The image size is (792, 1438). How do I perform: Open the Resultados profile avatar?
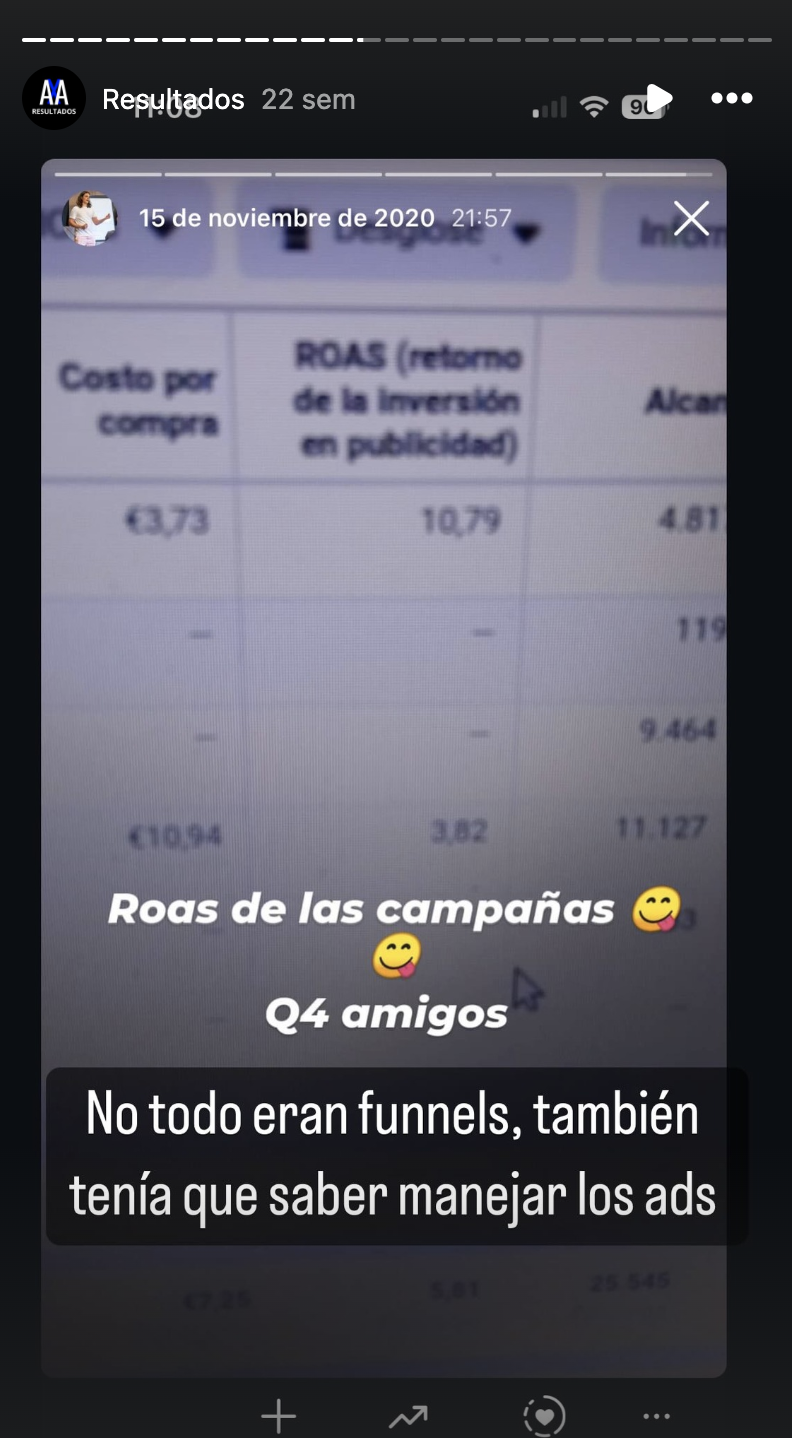(54, 98)
